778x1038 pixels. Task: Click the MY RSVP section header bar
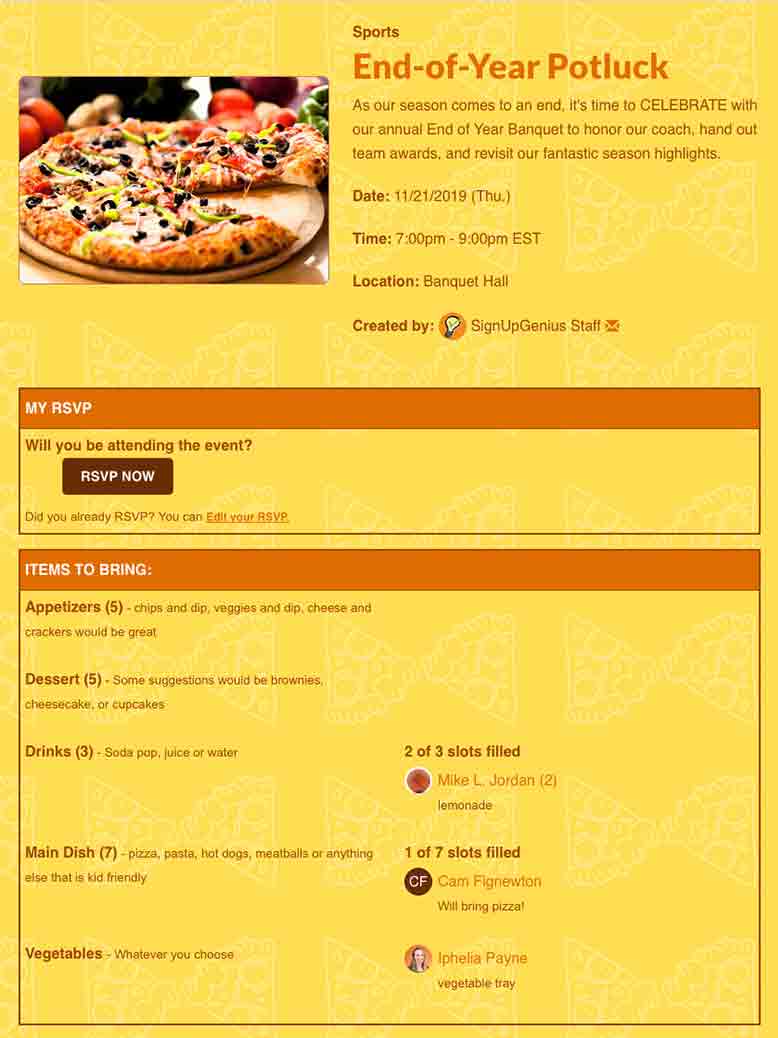pos(55,408)
